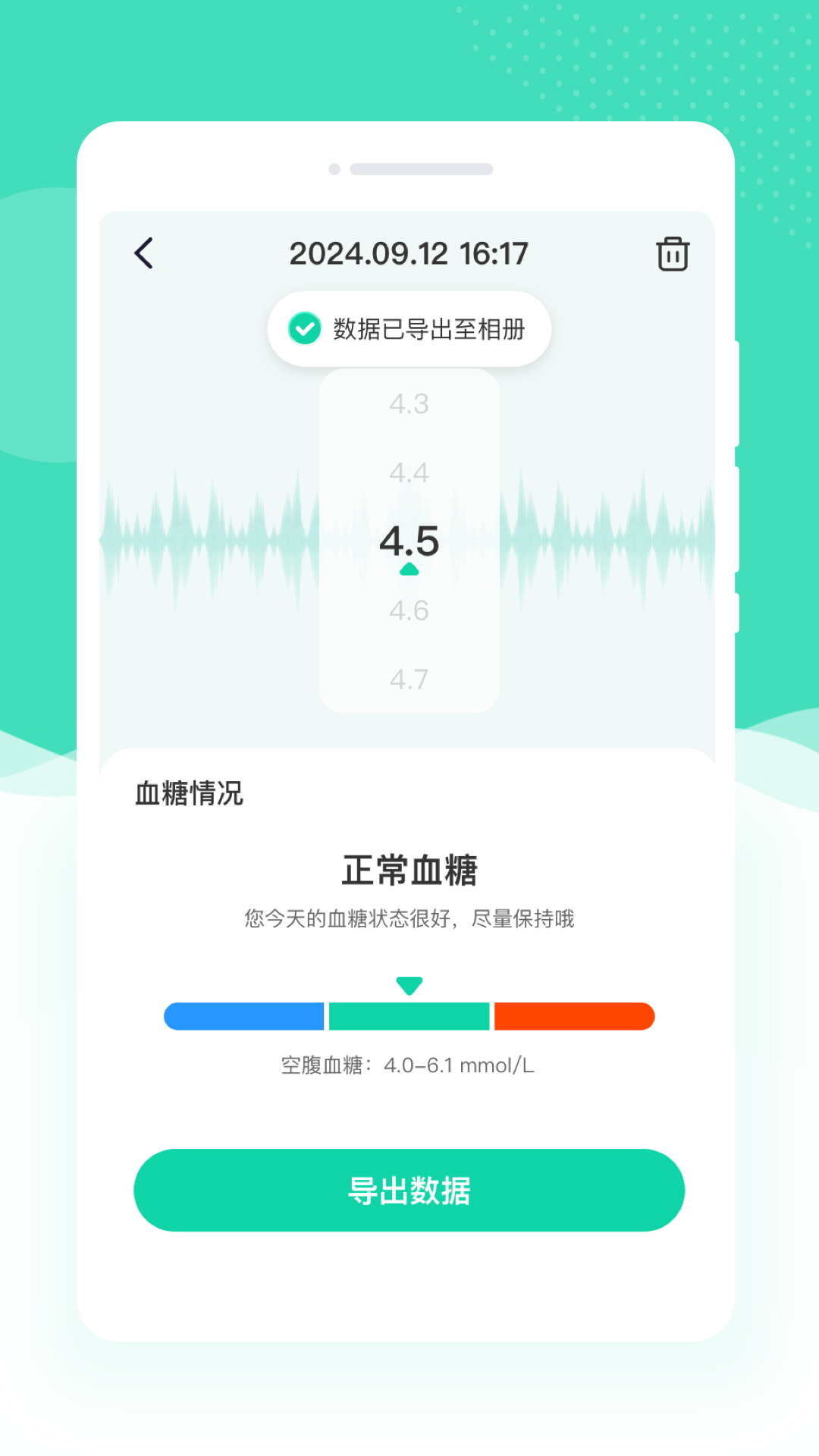The width and height of the screenshot is (819, 1456).
Task: Tap the rounded export confirmation pill
Action: pyautogui.click(x=409, y=328)
